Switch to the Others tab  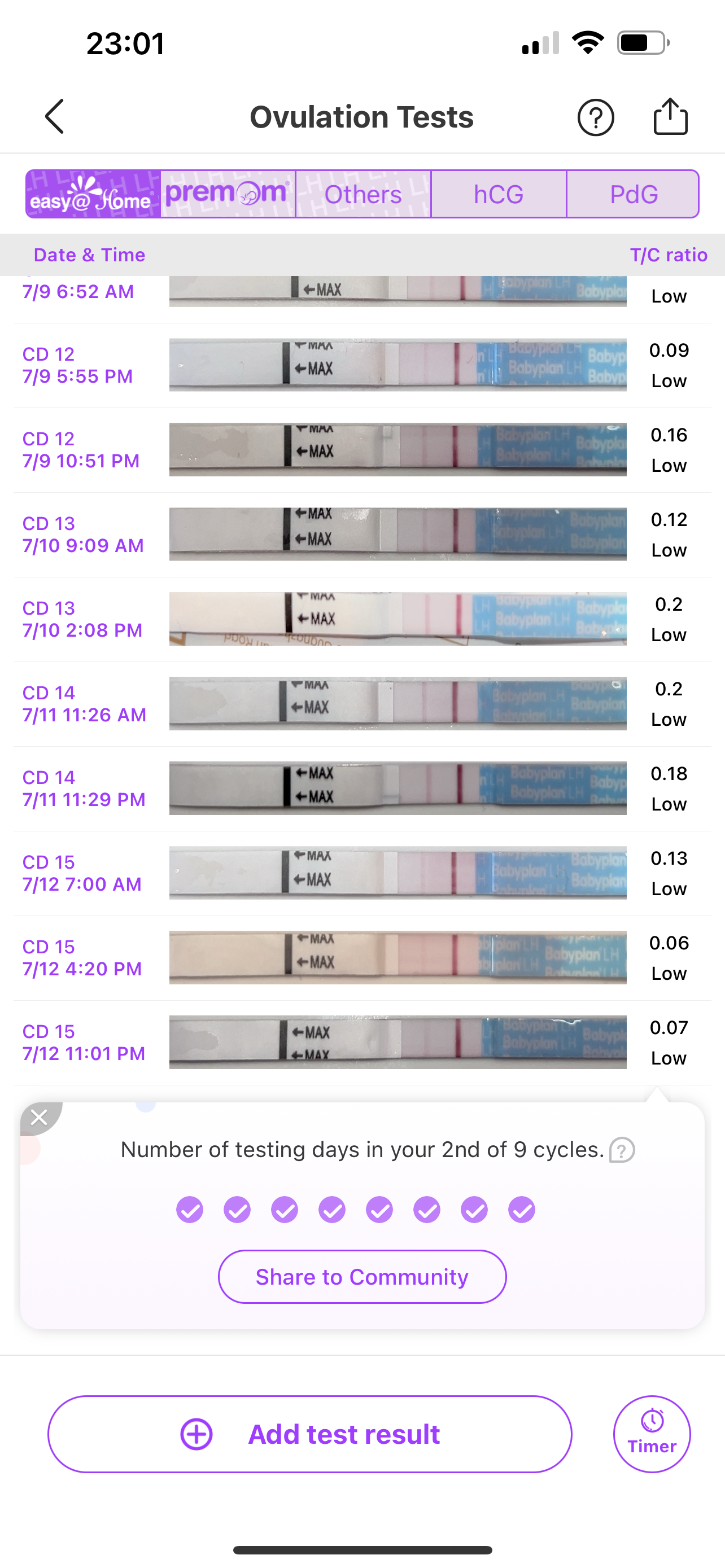click(363, 194)
